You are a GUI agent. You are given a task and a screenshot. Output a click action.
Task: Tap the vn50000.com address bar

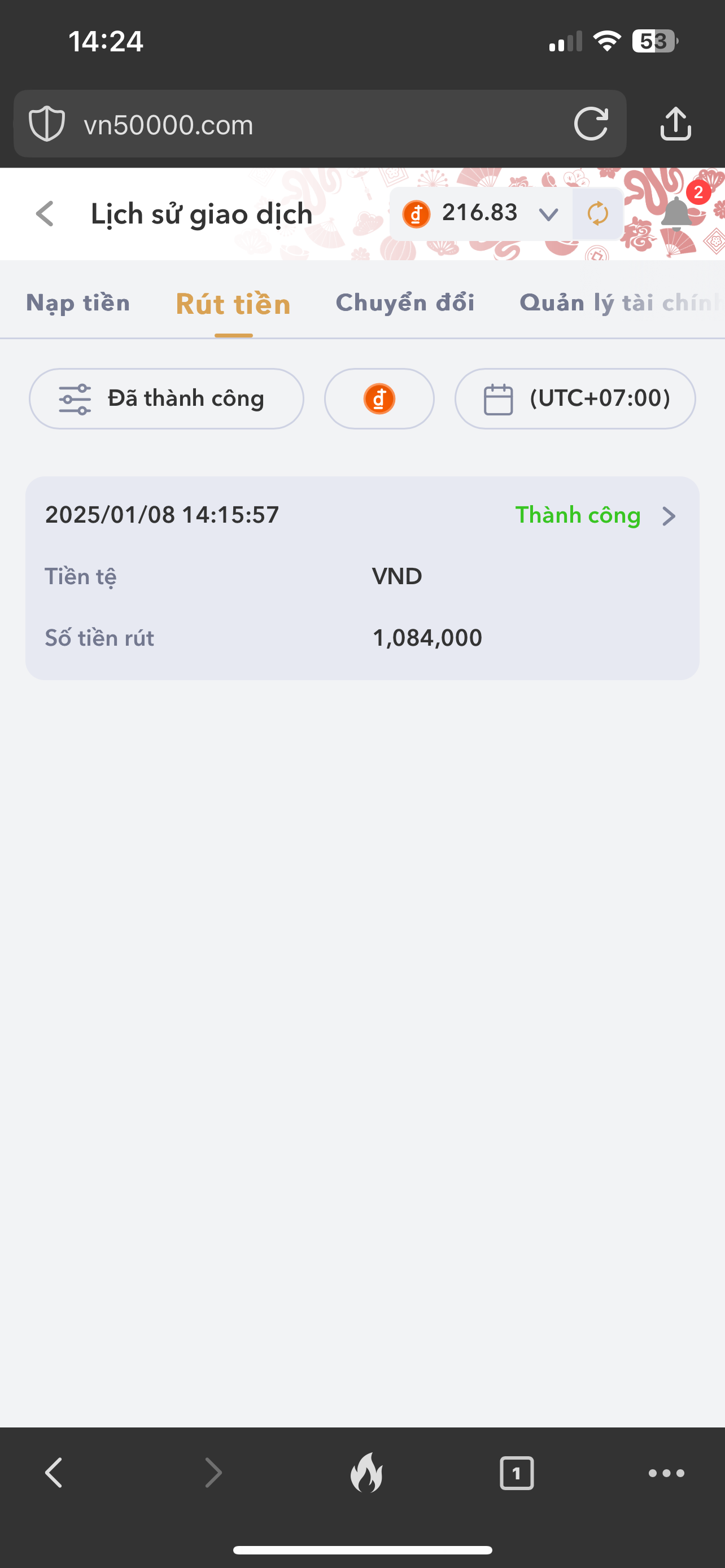(x=292, y=125)
